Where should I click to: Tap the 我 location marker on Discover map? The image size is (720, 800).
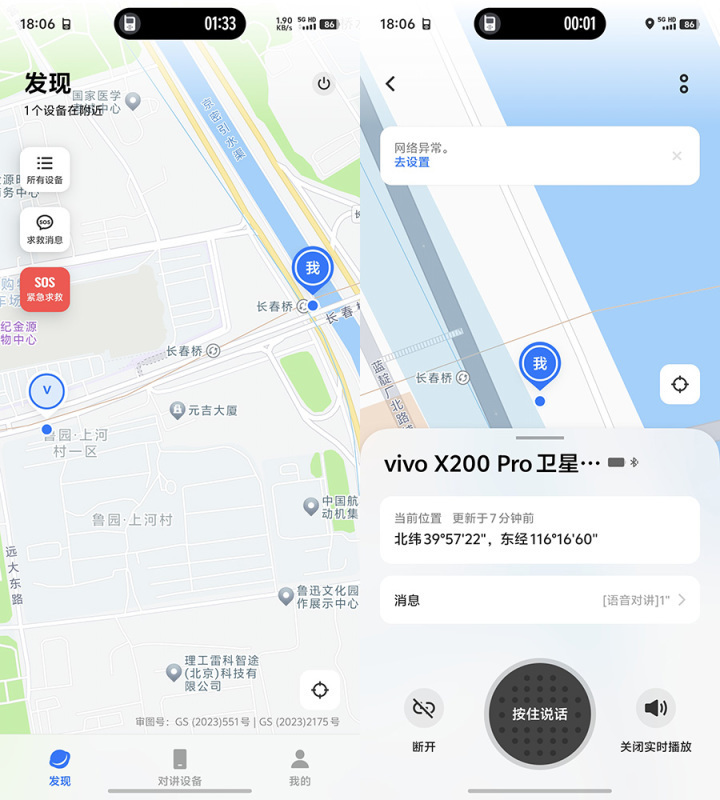(x=312, y=268)
